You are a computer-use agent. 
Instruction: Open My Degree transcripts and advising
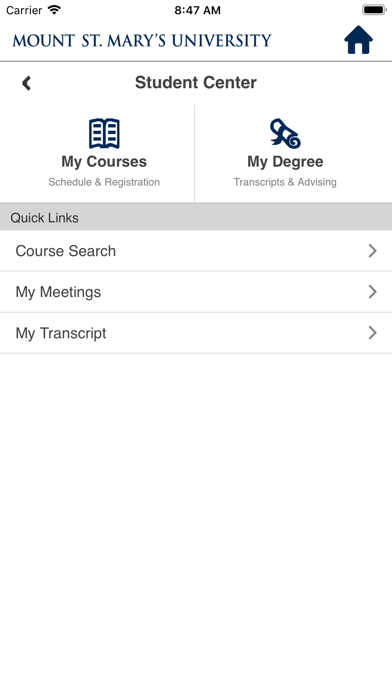[x=285, y=153]
